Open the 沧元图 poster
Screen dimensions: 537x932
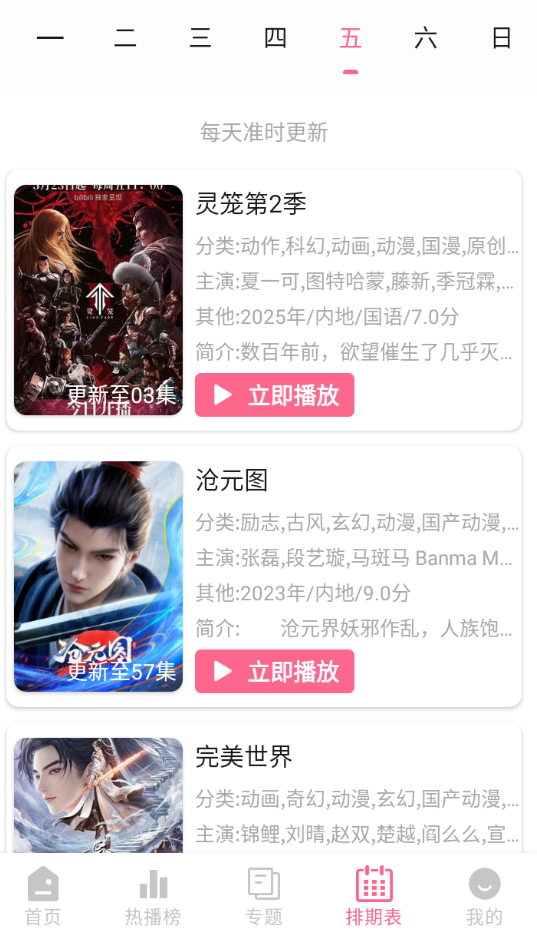point(99,577)
